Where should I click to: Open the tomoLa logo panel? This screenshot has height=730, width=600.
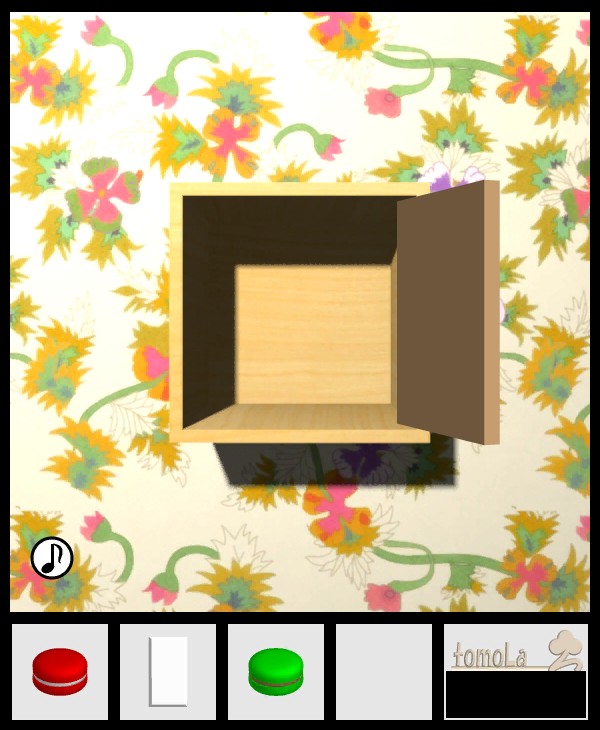[515, 652]
